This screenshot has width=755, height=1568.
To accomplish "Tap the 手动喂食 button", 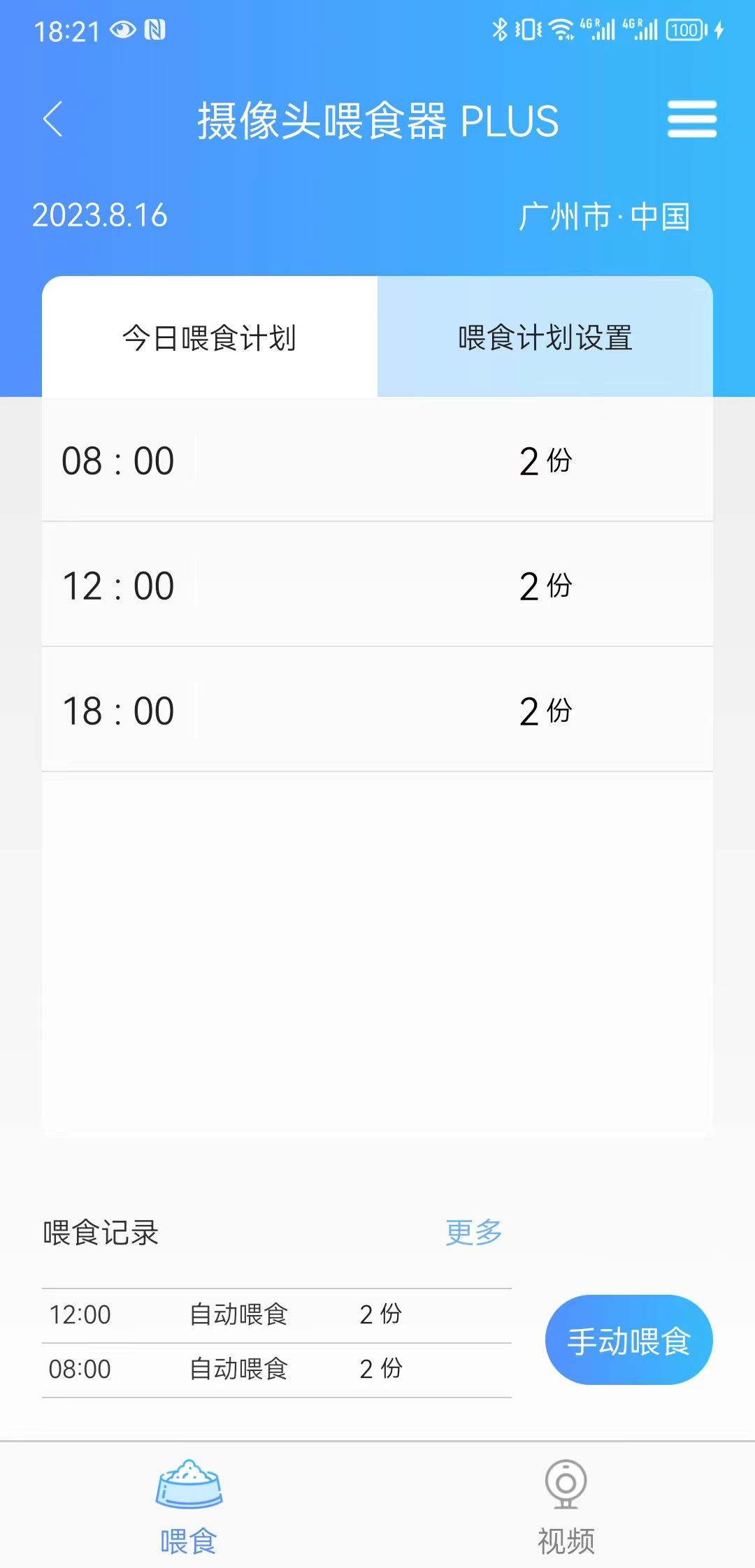I will click(628, 1340).
